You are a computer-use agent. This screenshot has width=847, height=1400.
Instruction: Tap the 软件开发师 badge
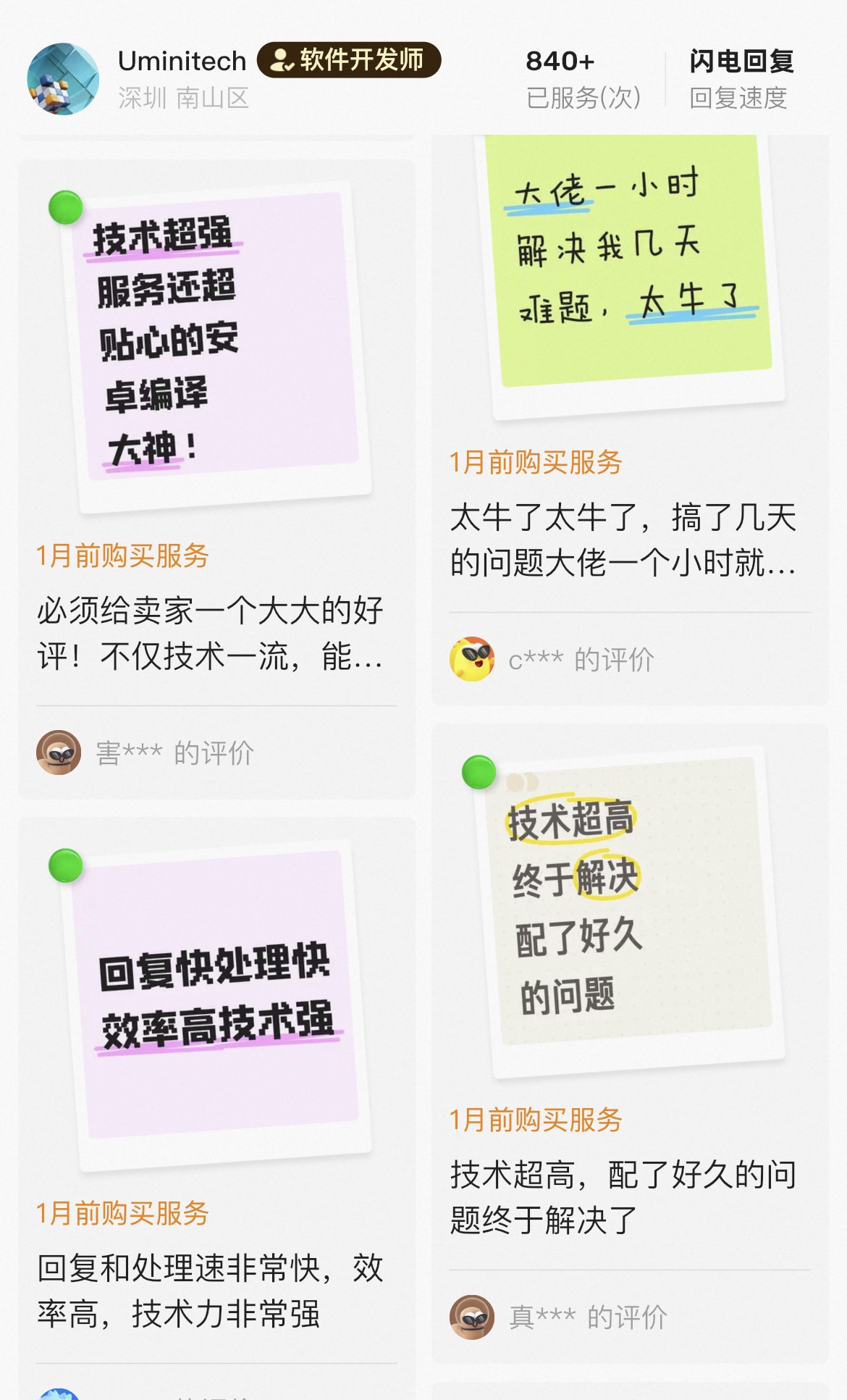[x=349, y=60]
